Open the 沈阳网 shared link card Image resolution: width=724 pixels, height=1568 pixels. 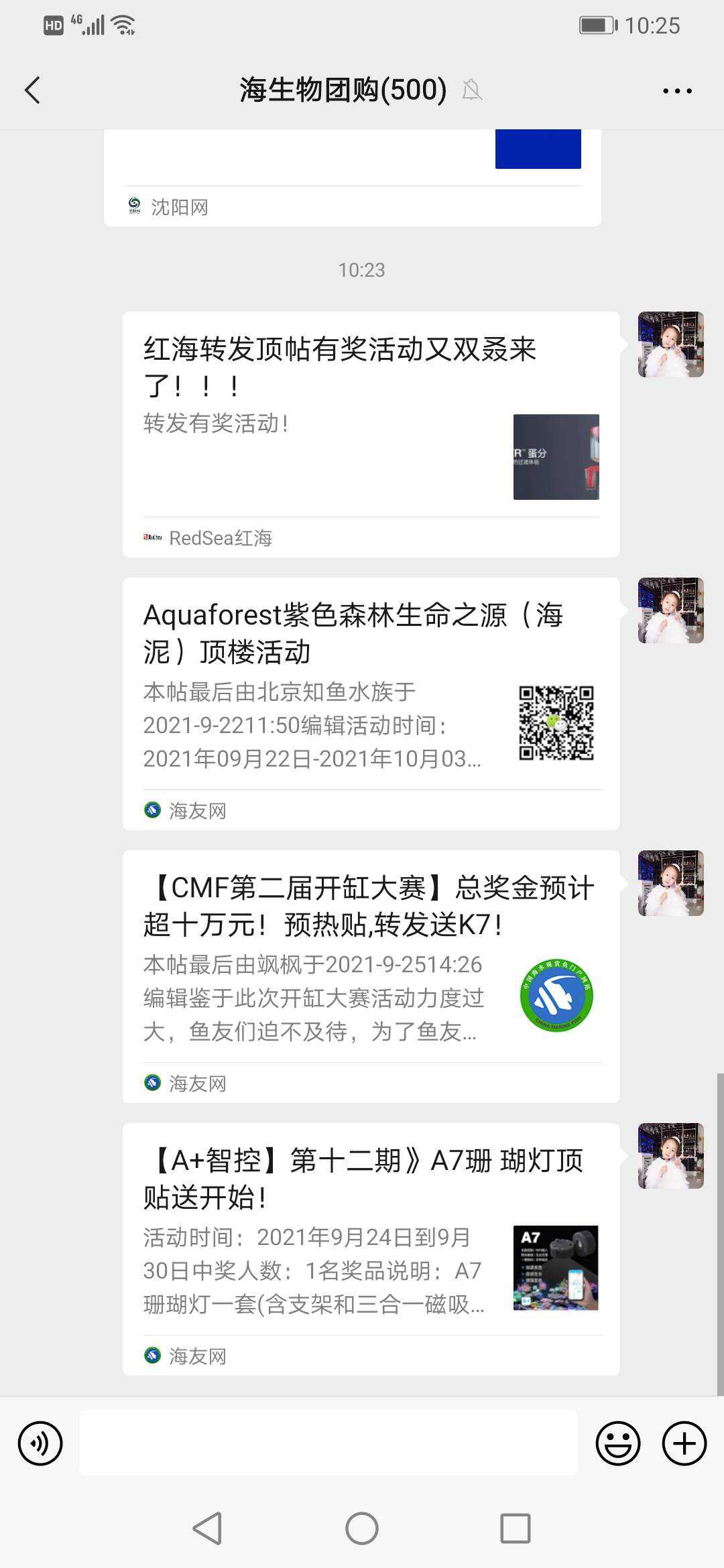click(x=352, y=178)
